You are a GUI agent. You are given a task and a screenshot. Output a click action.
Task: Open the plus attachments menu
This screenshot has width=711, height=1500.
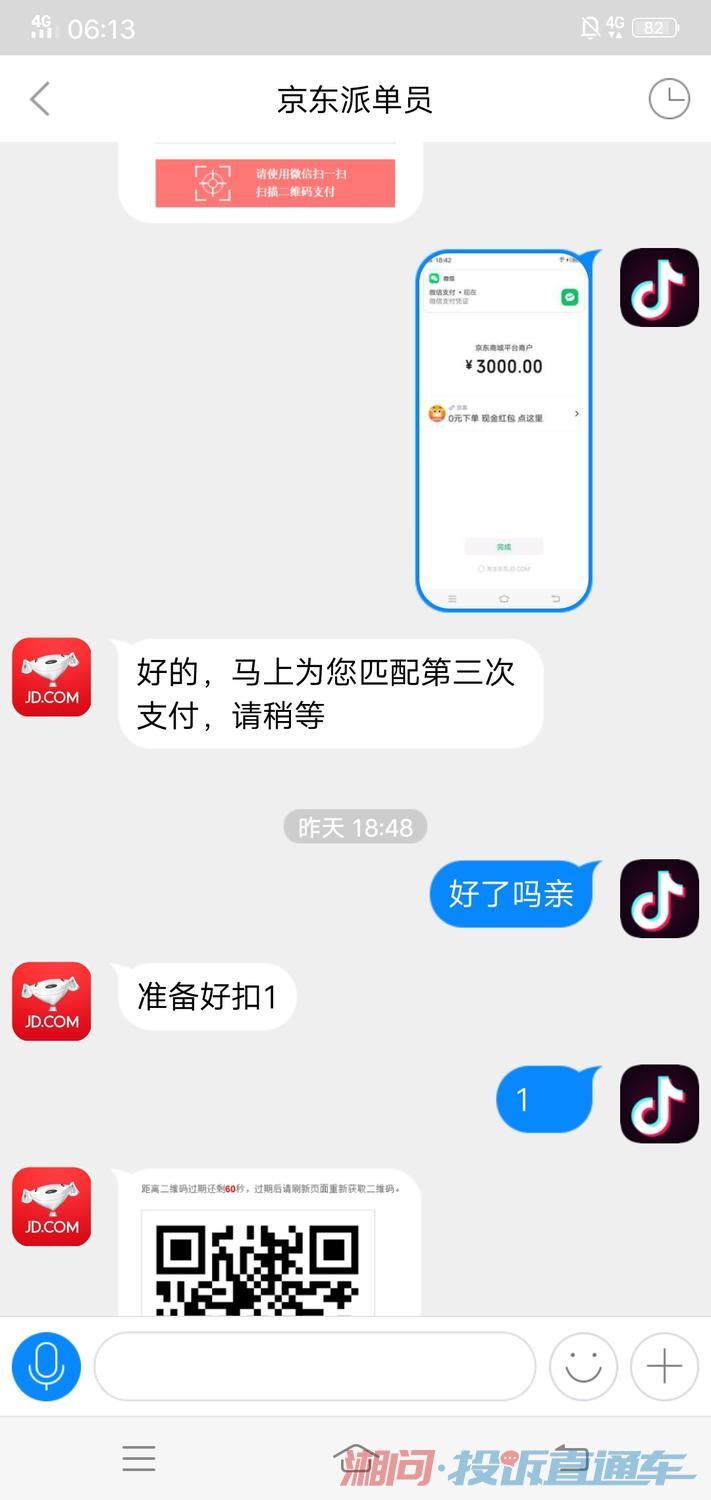tap(664, 1366)
